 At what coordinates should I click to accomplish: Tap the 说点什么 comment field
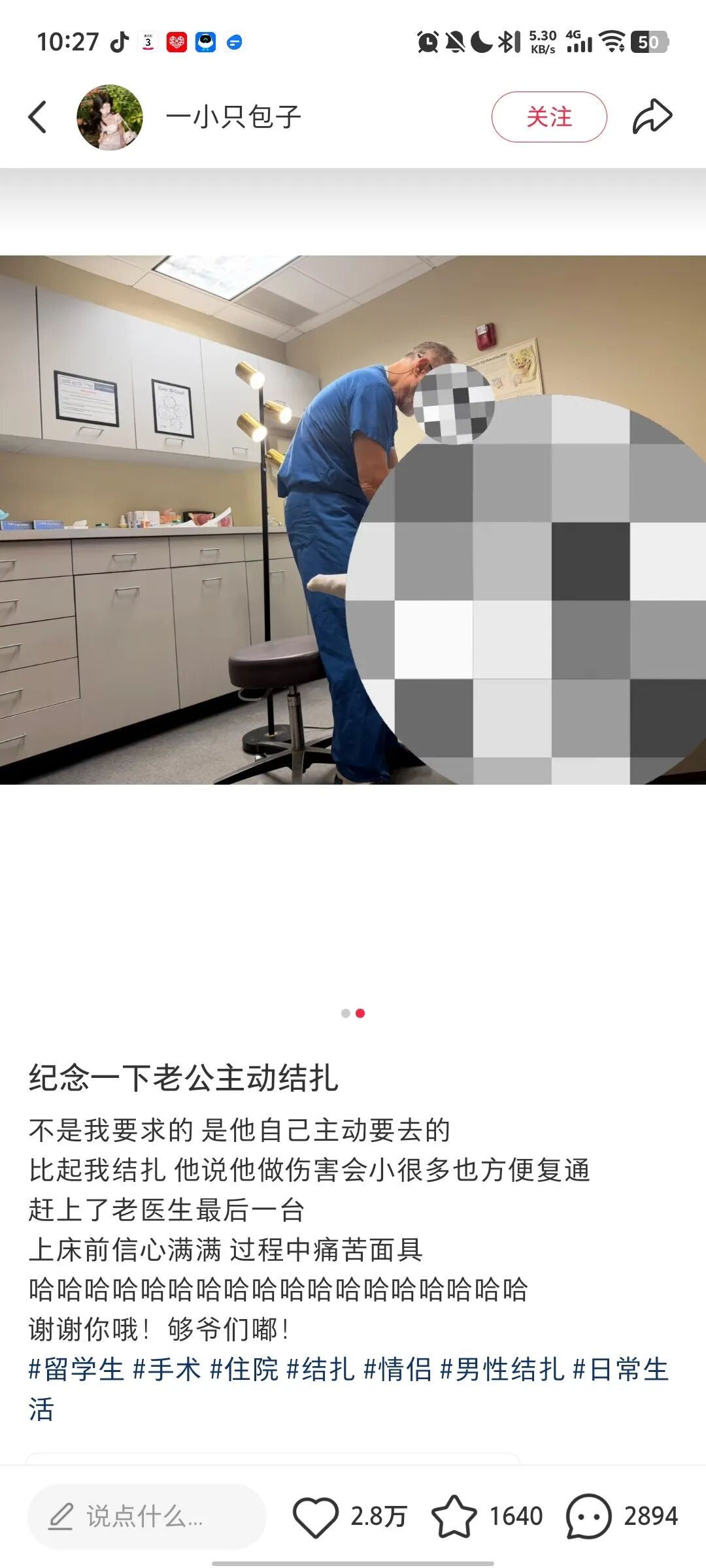[147, 1516]
